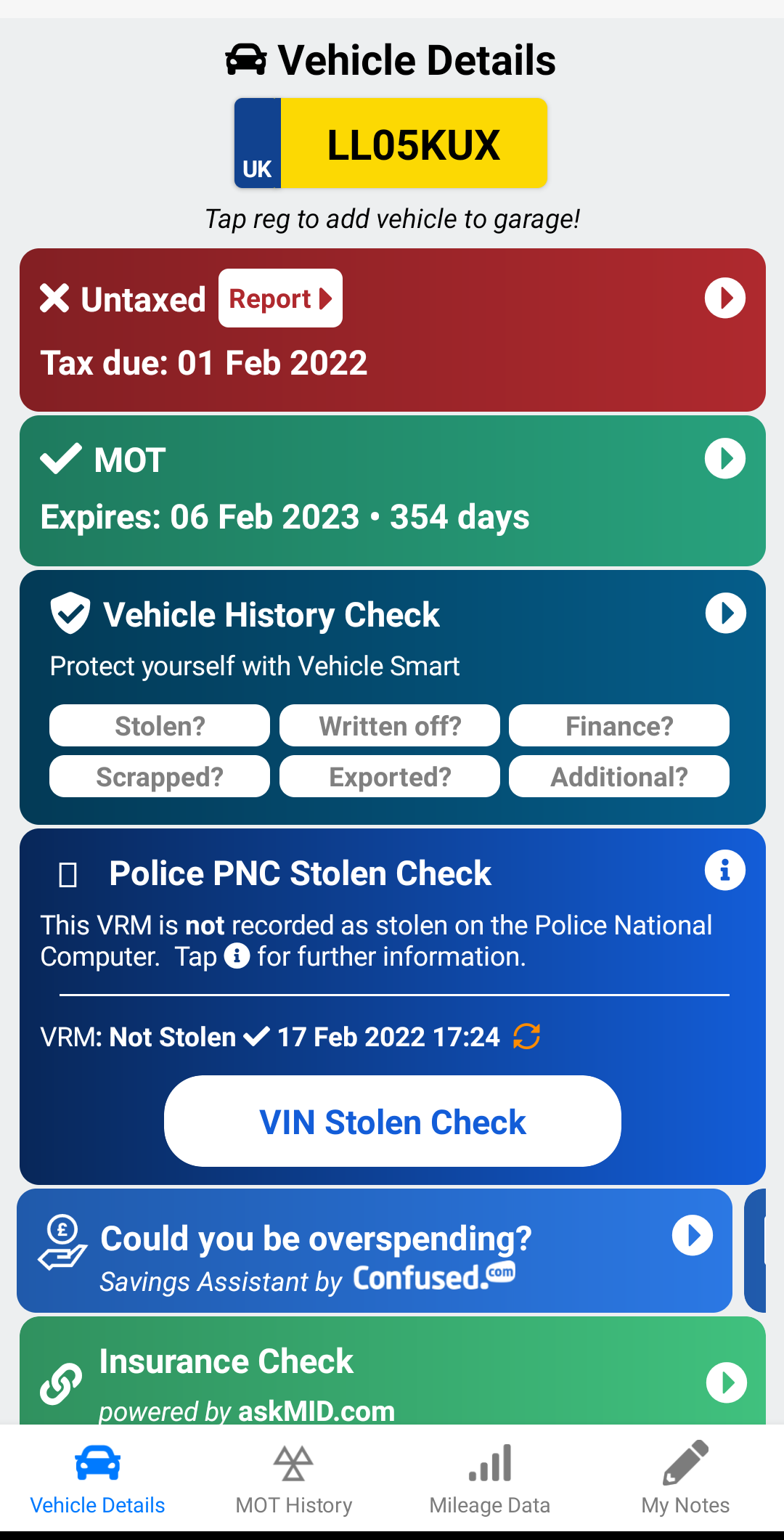784x1540 pixels.
Task: Tap the LL05KUX registration plate
Action: coord(391,144)
